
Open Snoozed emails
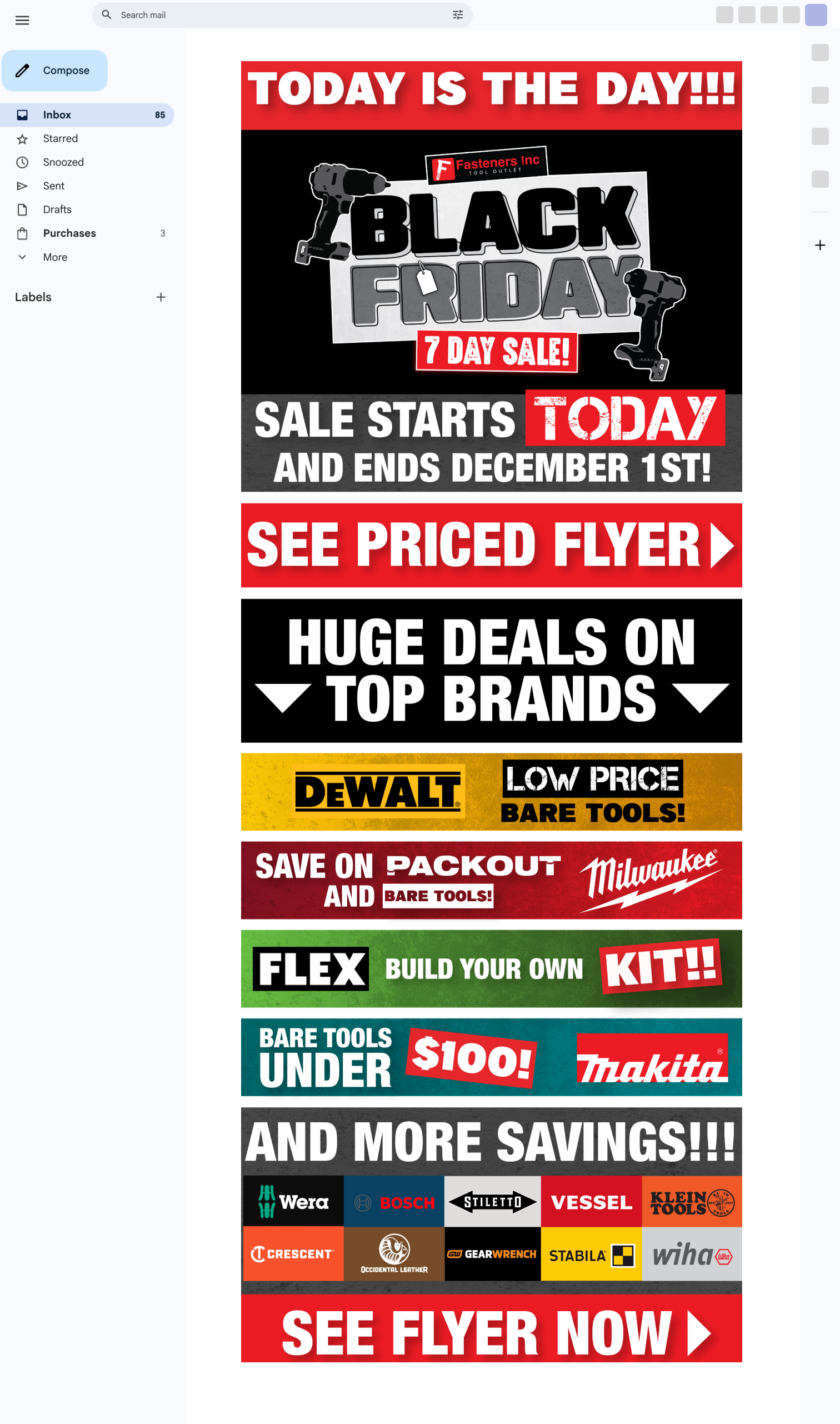(x=63, y=162)
